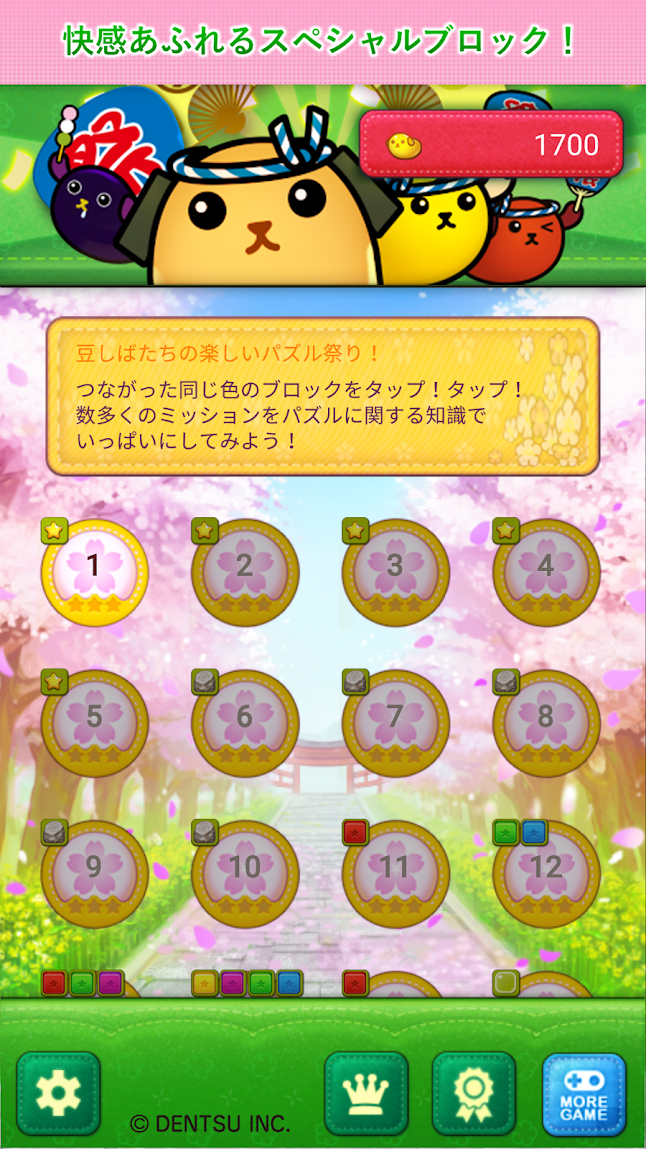Tap the 1700 coin counter
Image resolution: width=646 pixels, height=1149 pixels.
pyautogui.click(x=491, y=145)
